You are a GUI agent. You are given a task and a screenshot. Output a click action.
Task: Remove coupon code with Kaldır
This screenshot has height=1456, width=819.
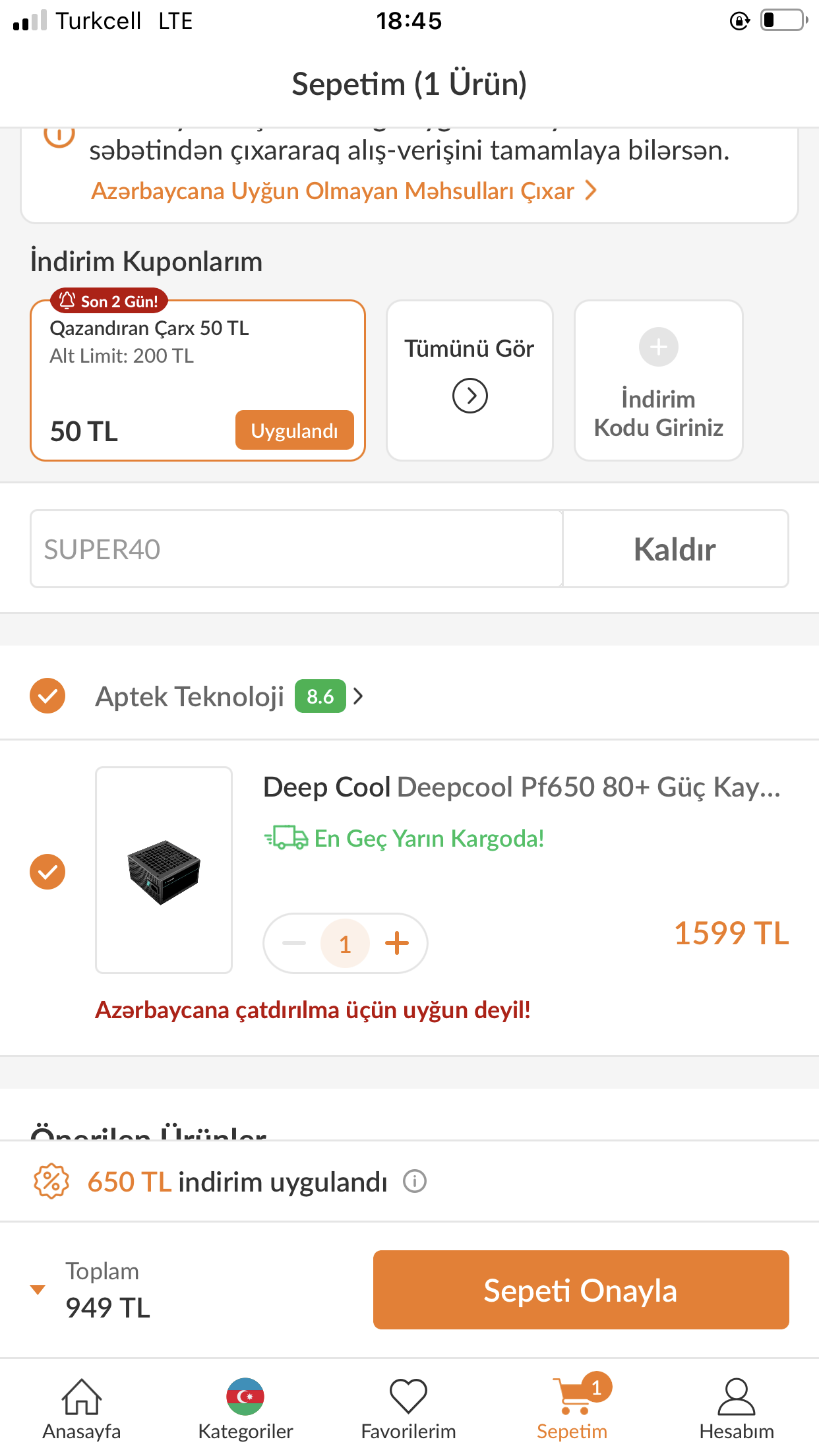click(675, 549)
